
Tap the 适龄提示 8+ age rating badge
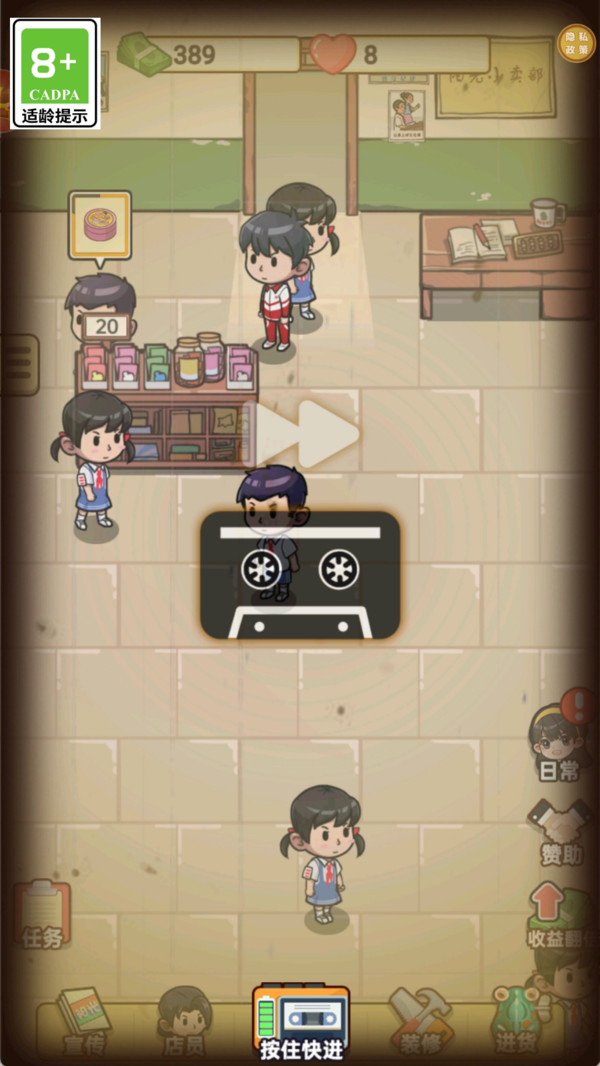pyautogui.click(x=55, y=73)
